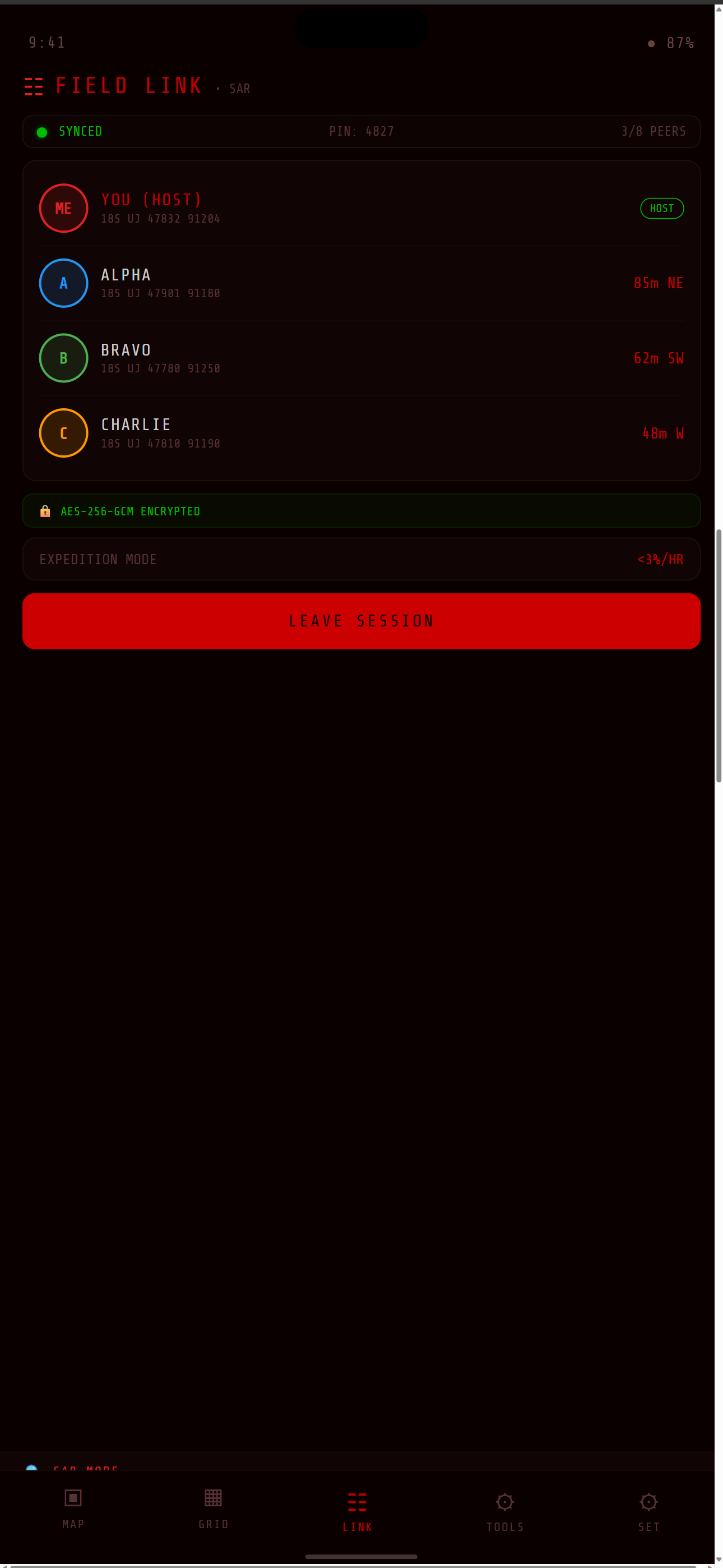Open the Grid tab
This screenshot has width=723, height=1568.
[x=213, y=1506]
